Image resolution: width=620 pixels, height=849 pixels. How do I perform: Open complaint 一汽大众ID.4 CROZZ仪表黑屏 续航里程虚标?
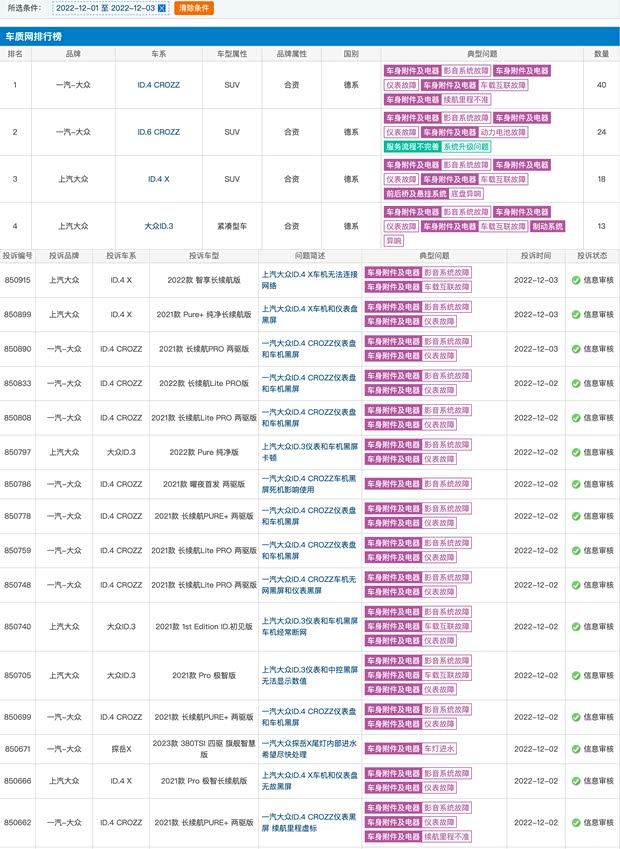coord(308,822)
